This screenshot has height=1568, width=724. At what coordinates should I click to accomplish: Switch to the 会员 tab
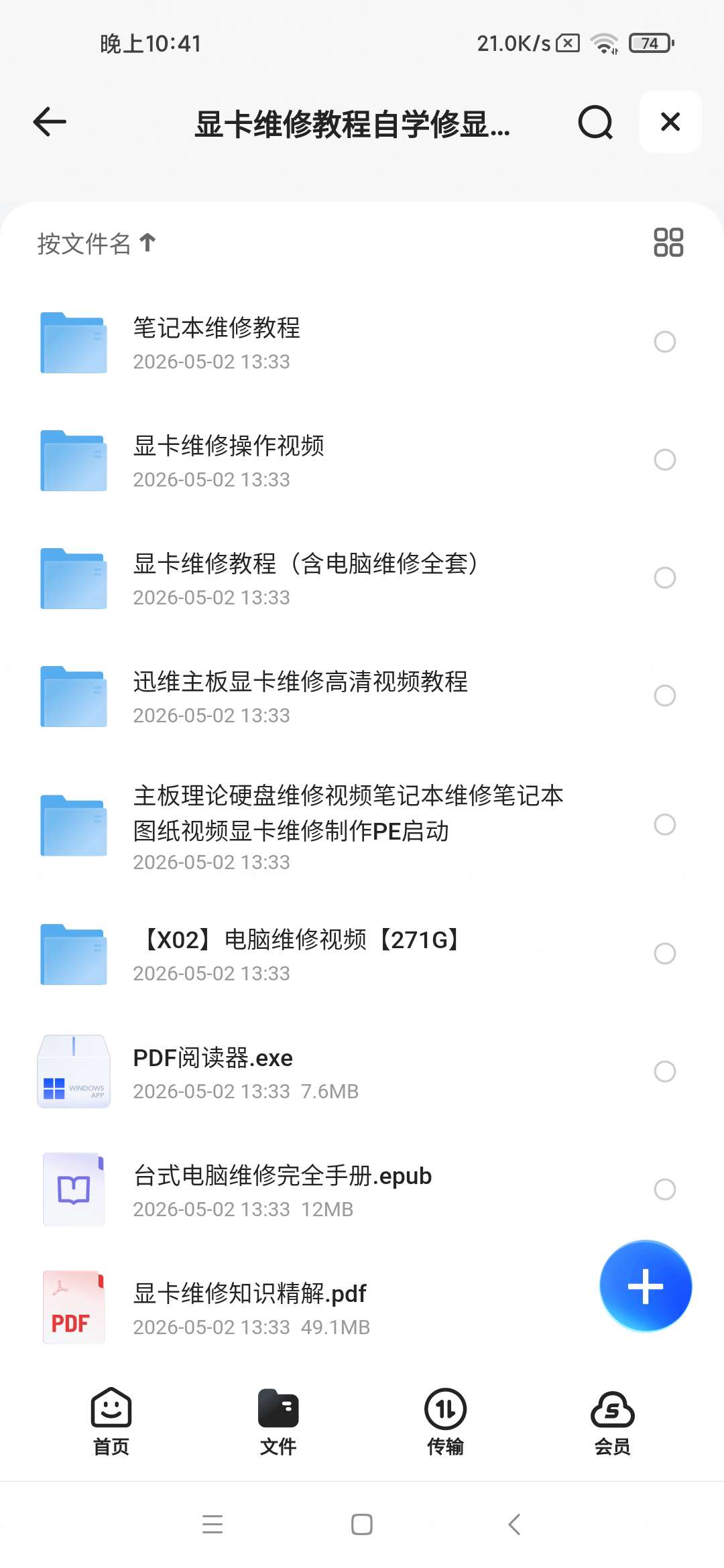tap(612, 1421)
